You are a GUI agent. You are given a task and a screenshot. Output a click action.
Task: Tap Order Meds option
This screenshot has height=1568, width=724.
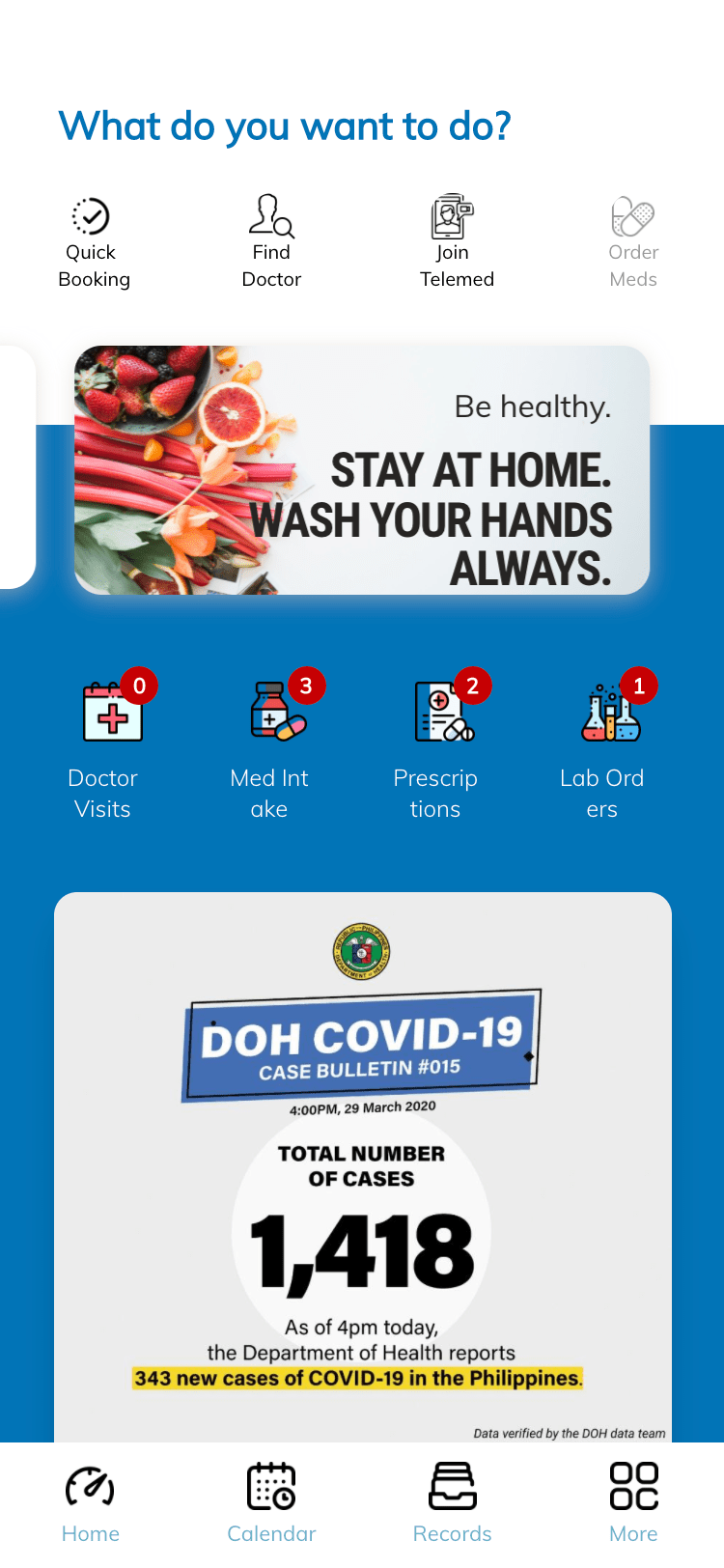(633, 243)
